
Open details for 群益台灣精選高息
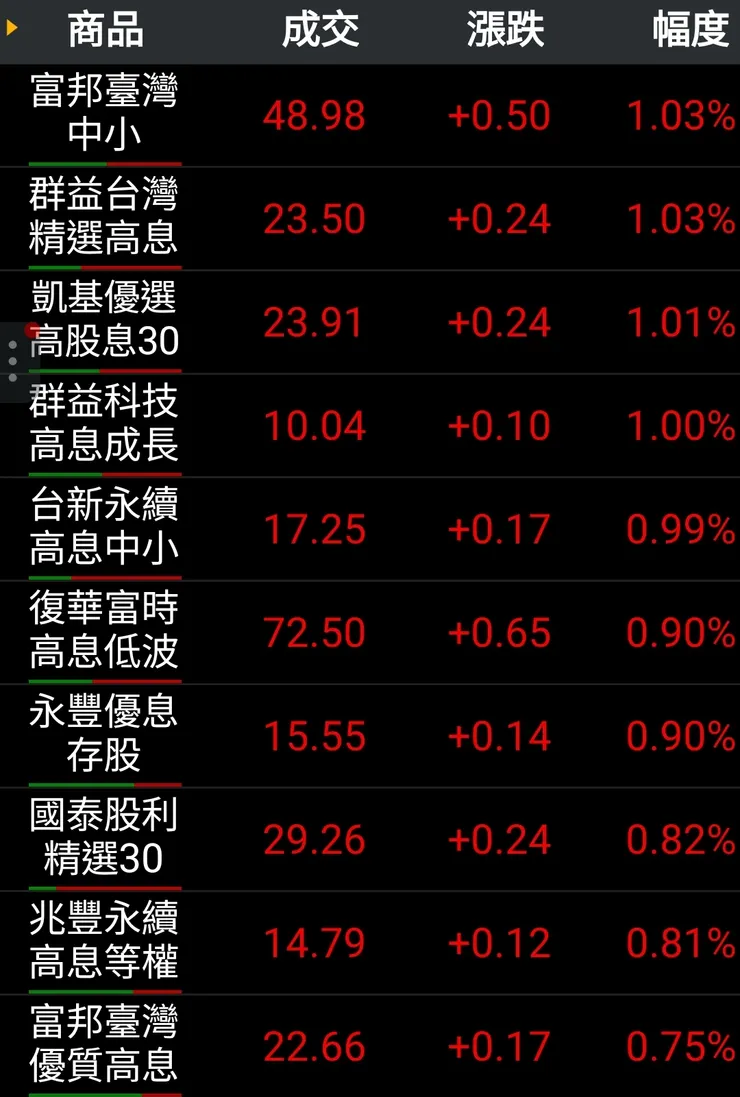pos(101,218)
